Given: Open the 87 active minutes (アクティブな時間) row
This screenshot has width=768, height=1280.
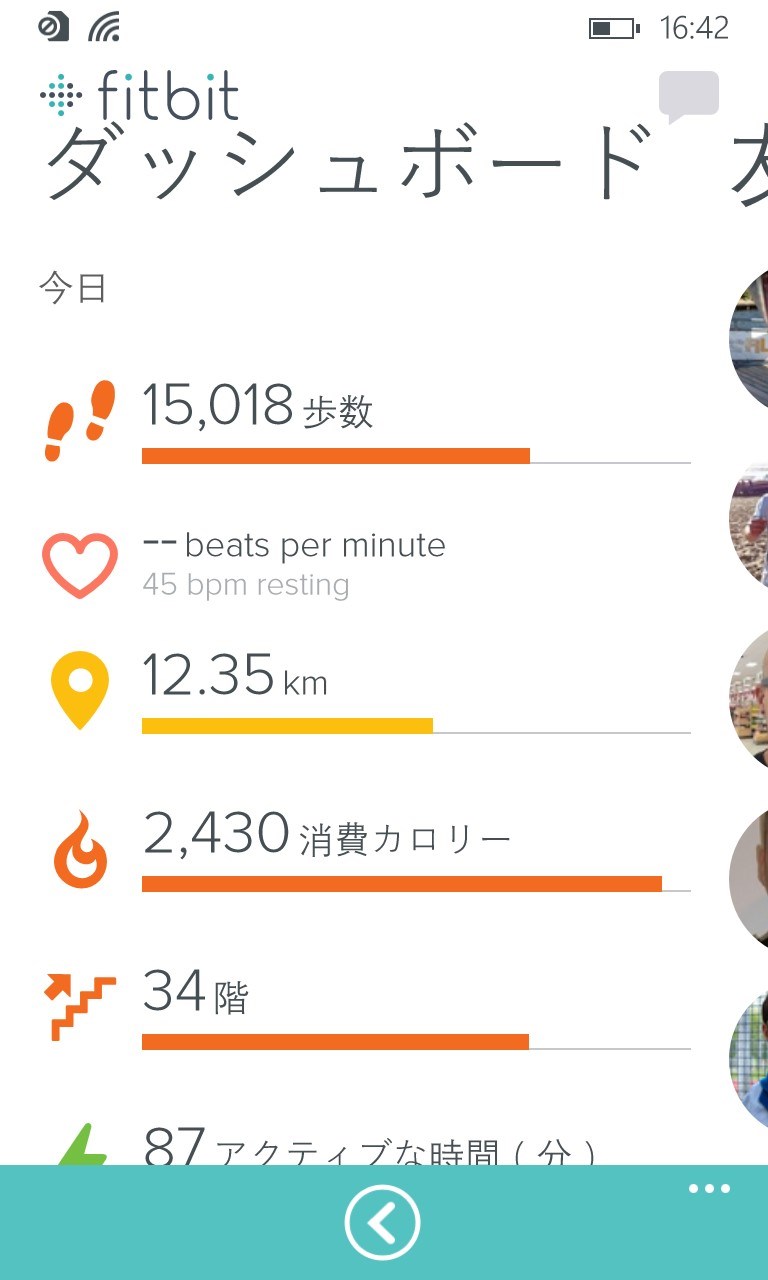Looking at the screenshot, I should tap(366, 1148).
